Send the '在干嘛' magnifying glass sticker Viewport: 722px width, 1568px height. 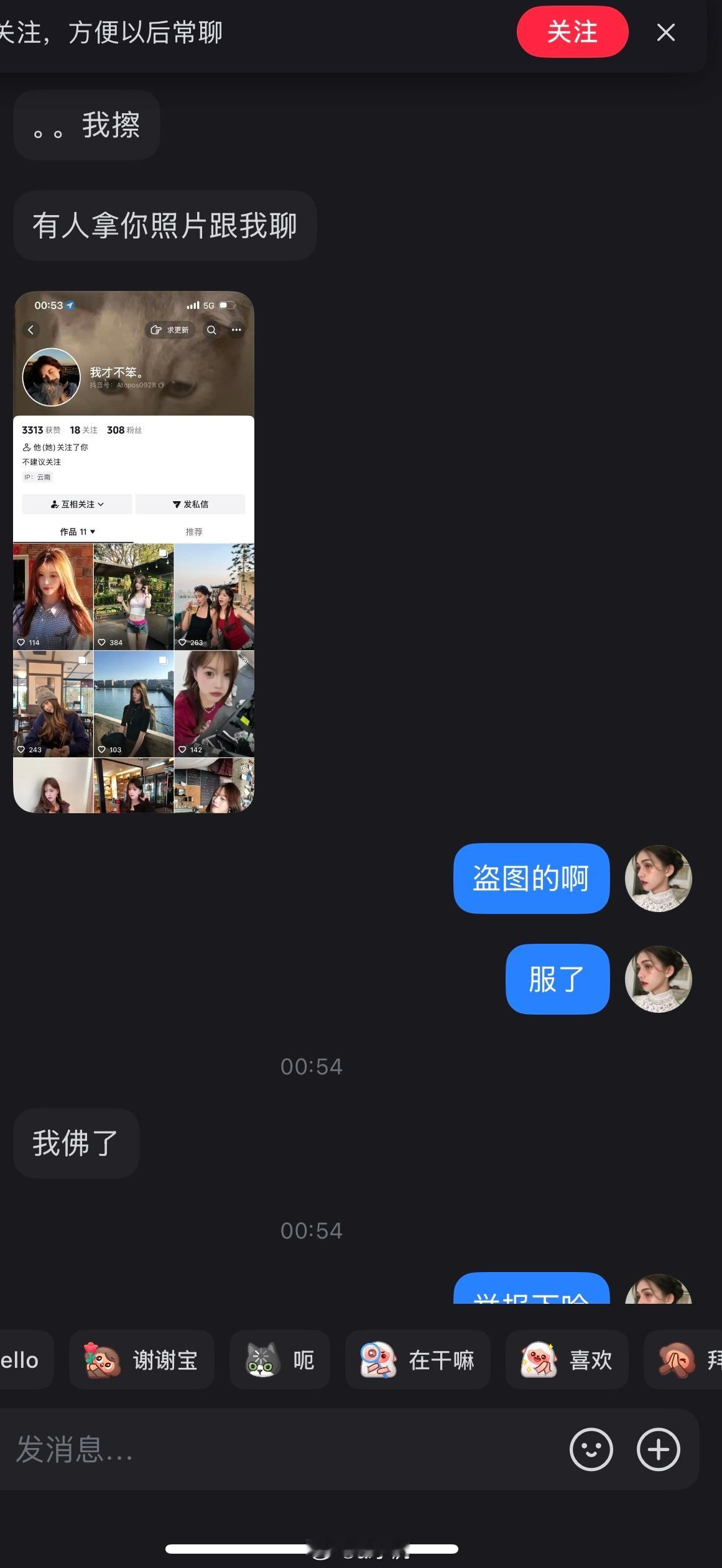417,1360
